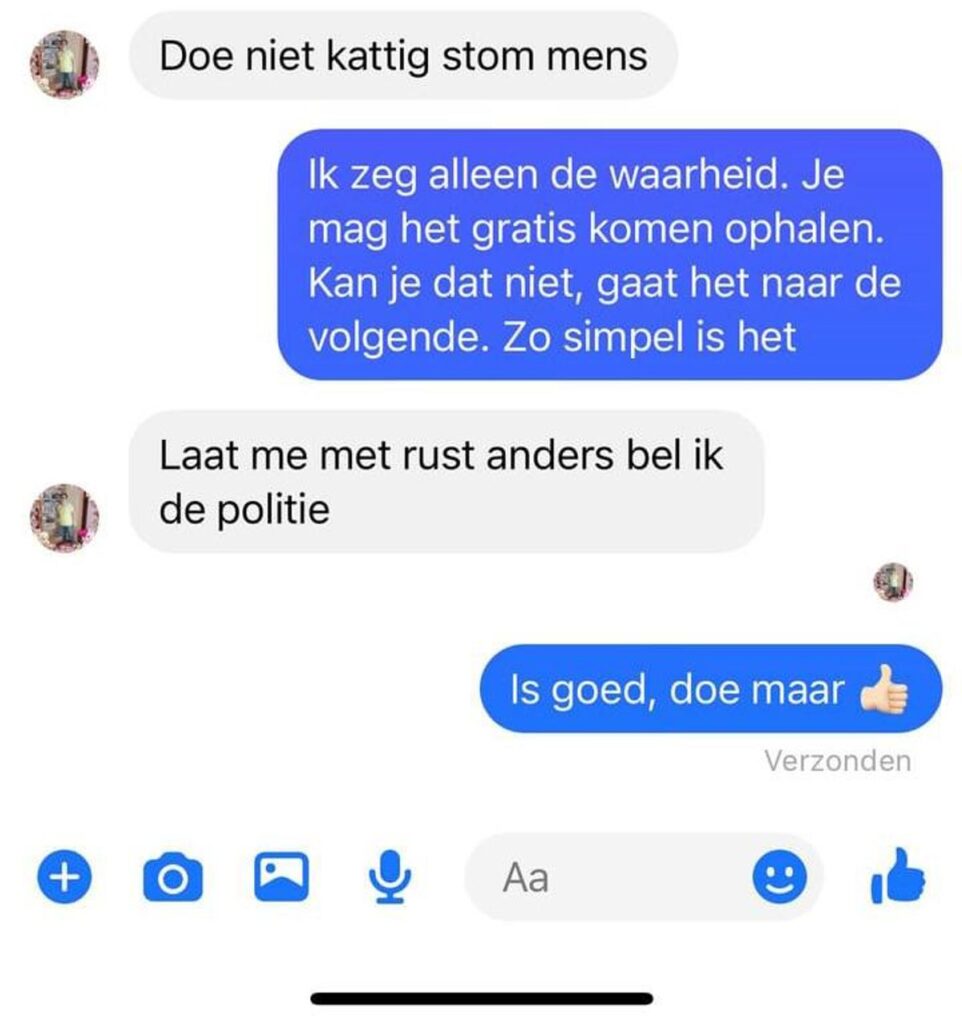Click the 'Verzonden' delivery status text
The width and height of the screenshot is (962, 1024).
point(838,760)
